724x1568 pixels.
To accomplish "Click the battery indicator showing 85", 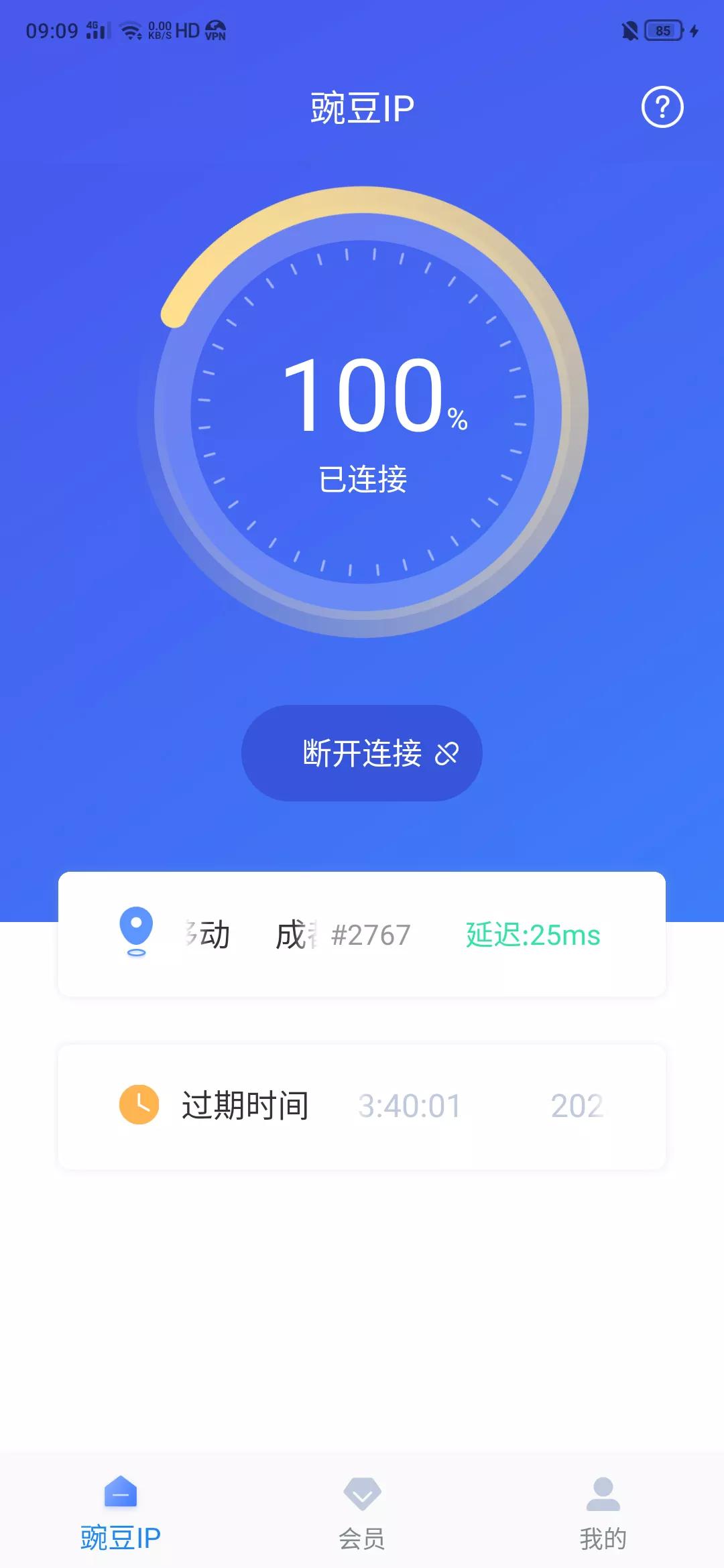I will click(663, 30).
